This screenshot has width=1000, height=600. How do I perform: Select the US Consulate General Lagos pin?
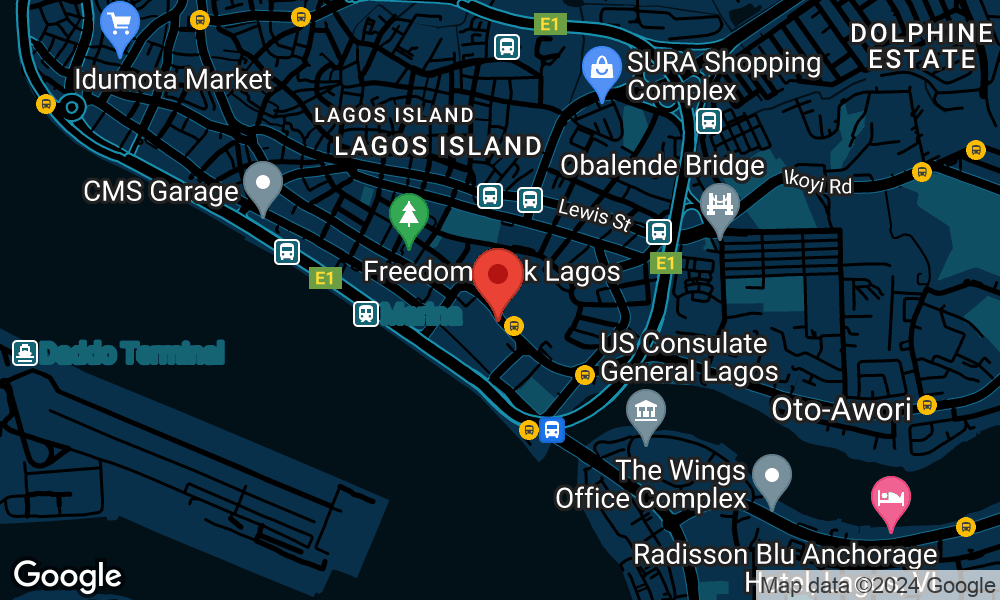pos(646,411)
